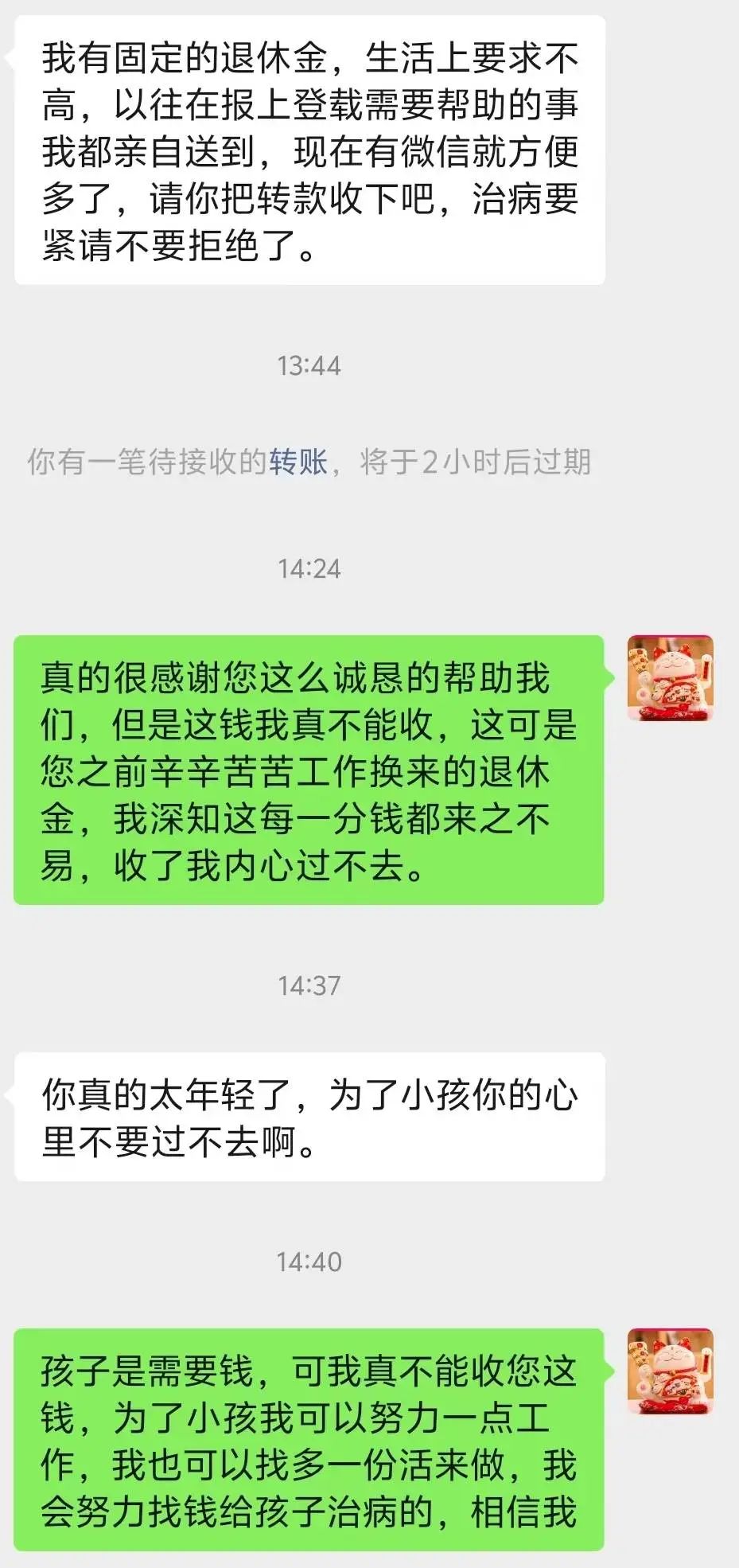Open the blue 转账 link
This screenshot has height=1568, width=739.
(298, 462)
